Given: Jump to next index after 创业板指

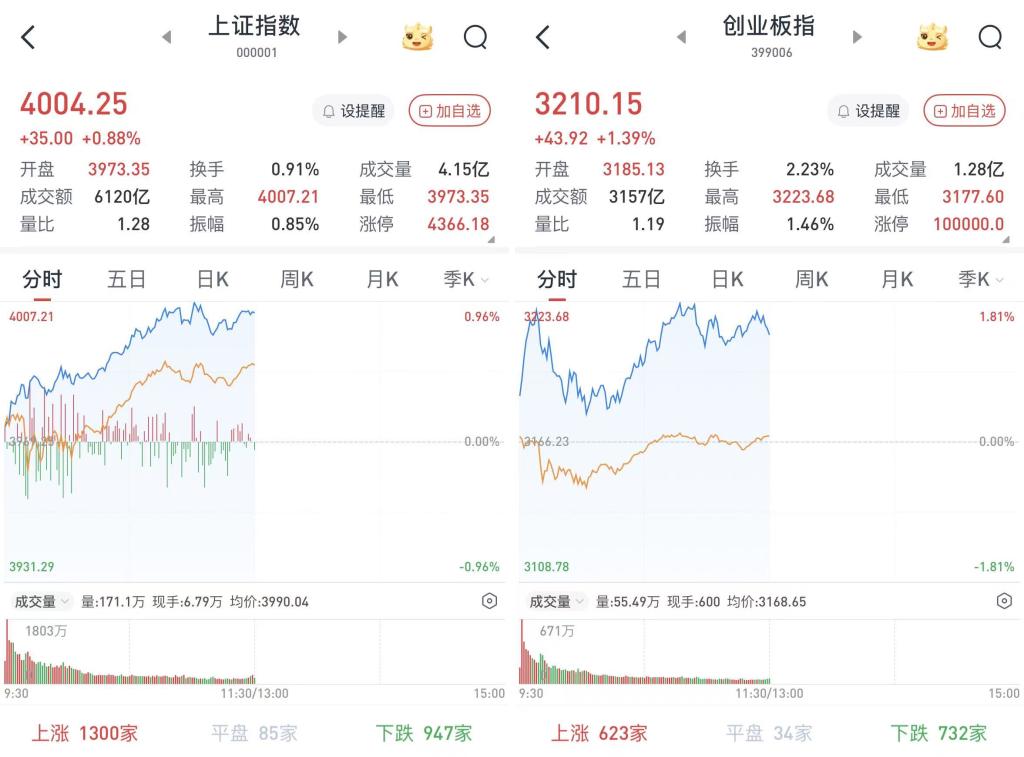Looking at the screenshot, I should point(857,37).
